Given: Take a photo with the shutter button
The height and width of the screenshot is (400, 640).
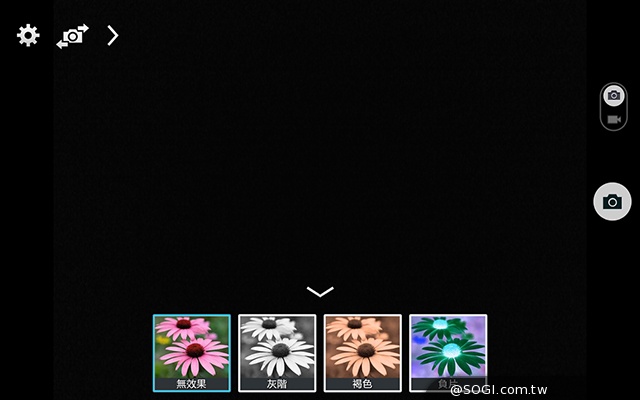Looking at the screenshot, I should [613, 202].
